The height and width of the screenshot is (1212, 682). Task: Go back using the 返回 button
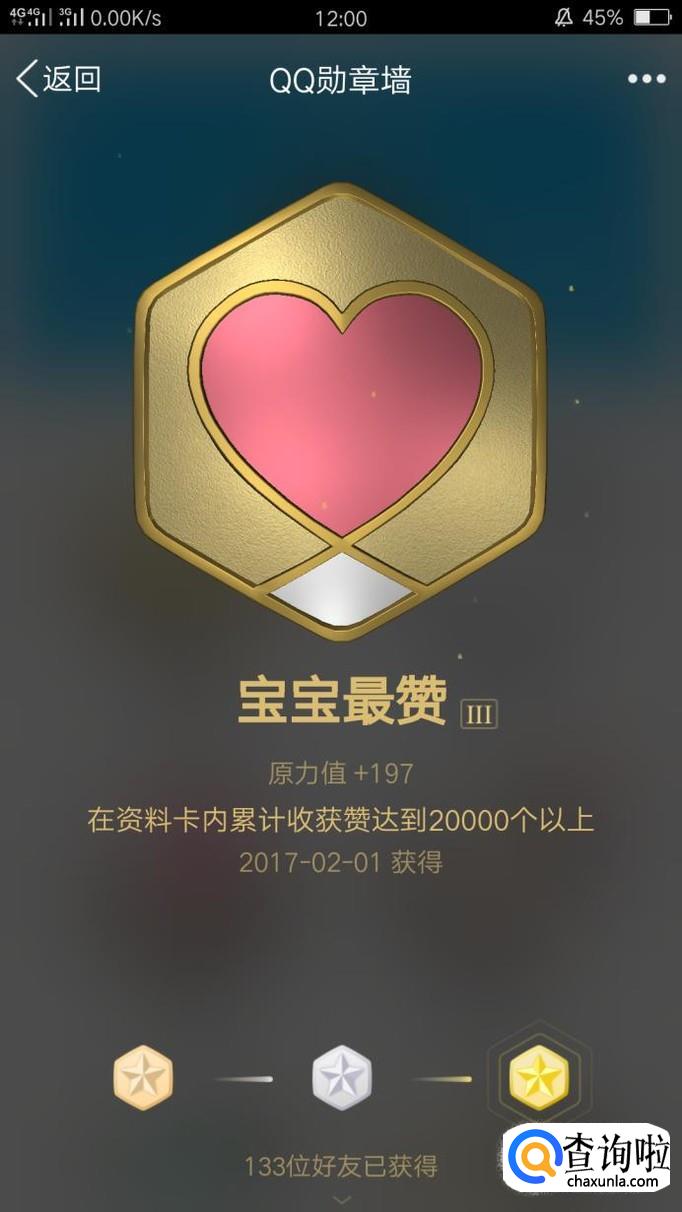pyautogui.click(x=58, y=79)
